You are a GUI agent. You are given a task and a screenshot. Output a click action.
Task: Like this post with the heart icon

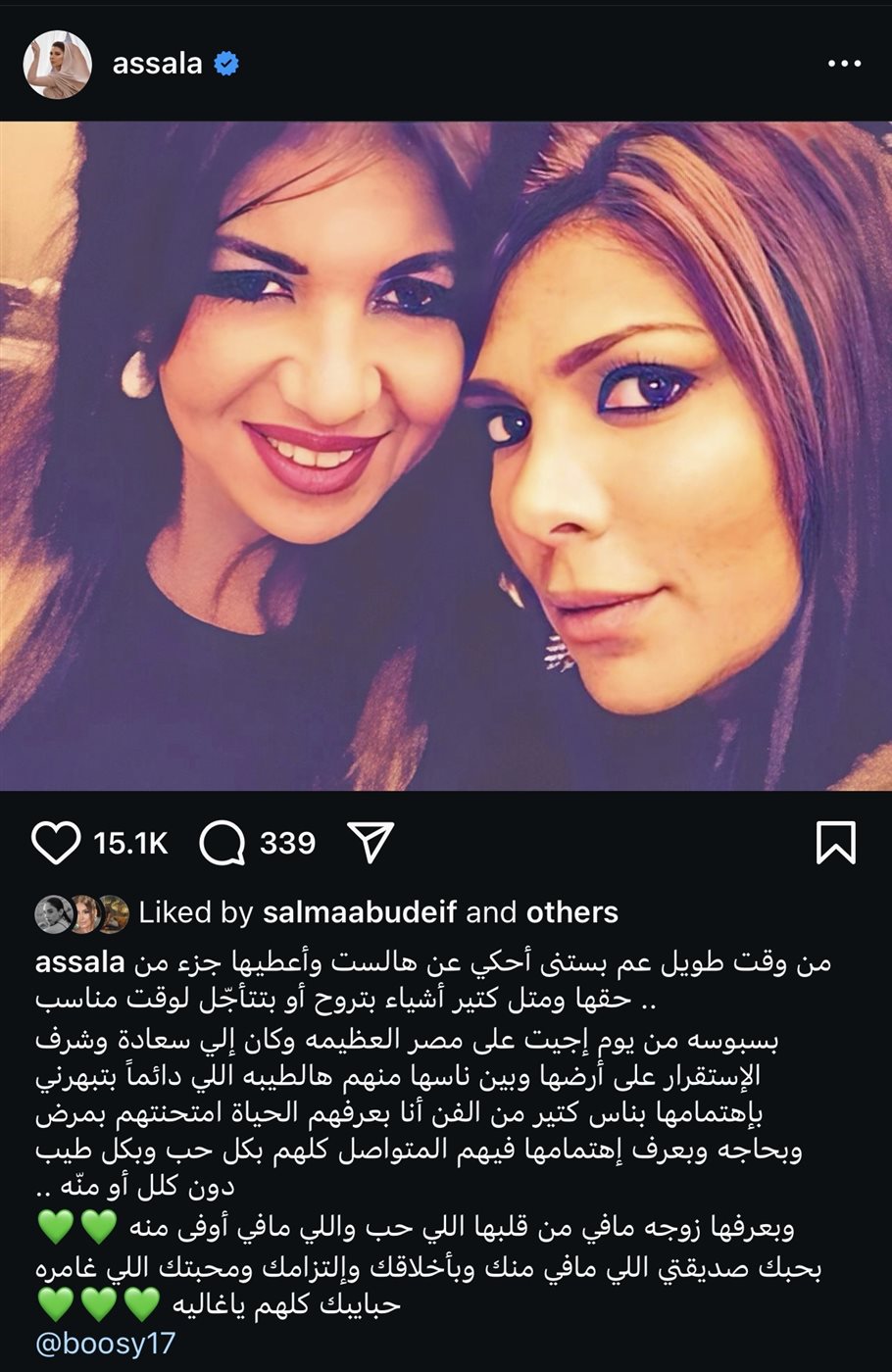[55, 844]
